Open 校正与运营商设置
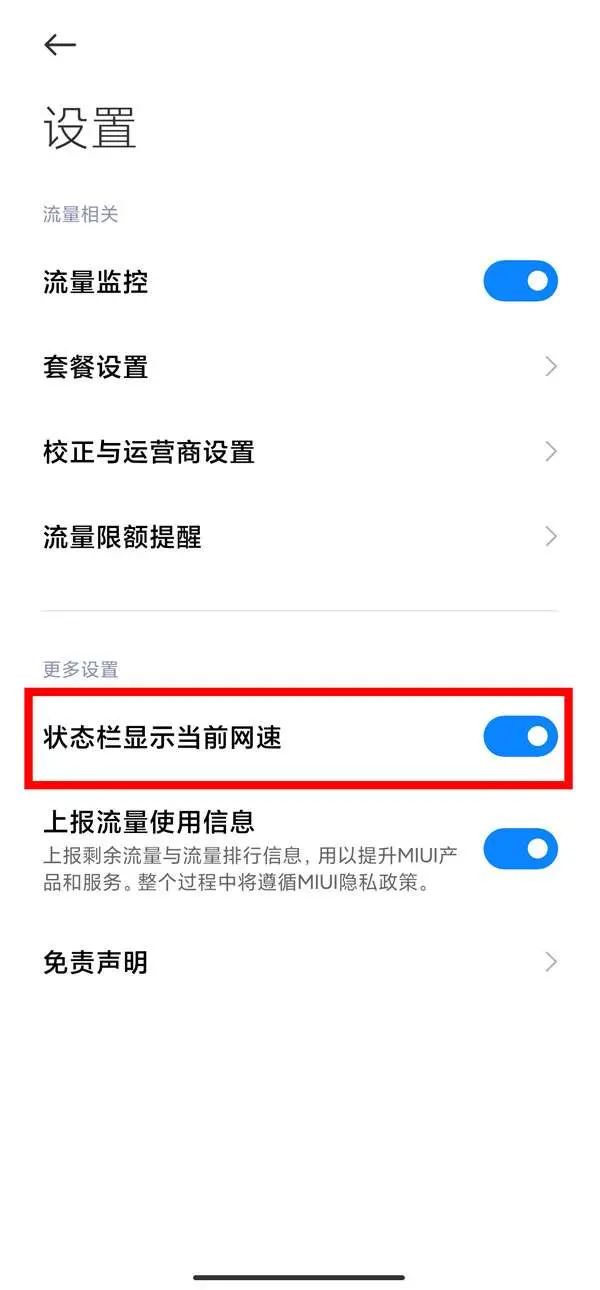Screen dimensions: 600x1290 coord(300,452)
